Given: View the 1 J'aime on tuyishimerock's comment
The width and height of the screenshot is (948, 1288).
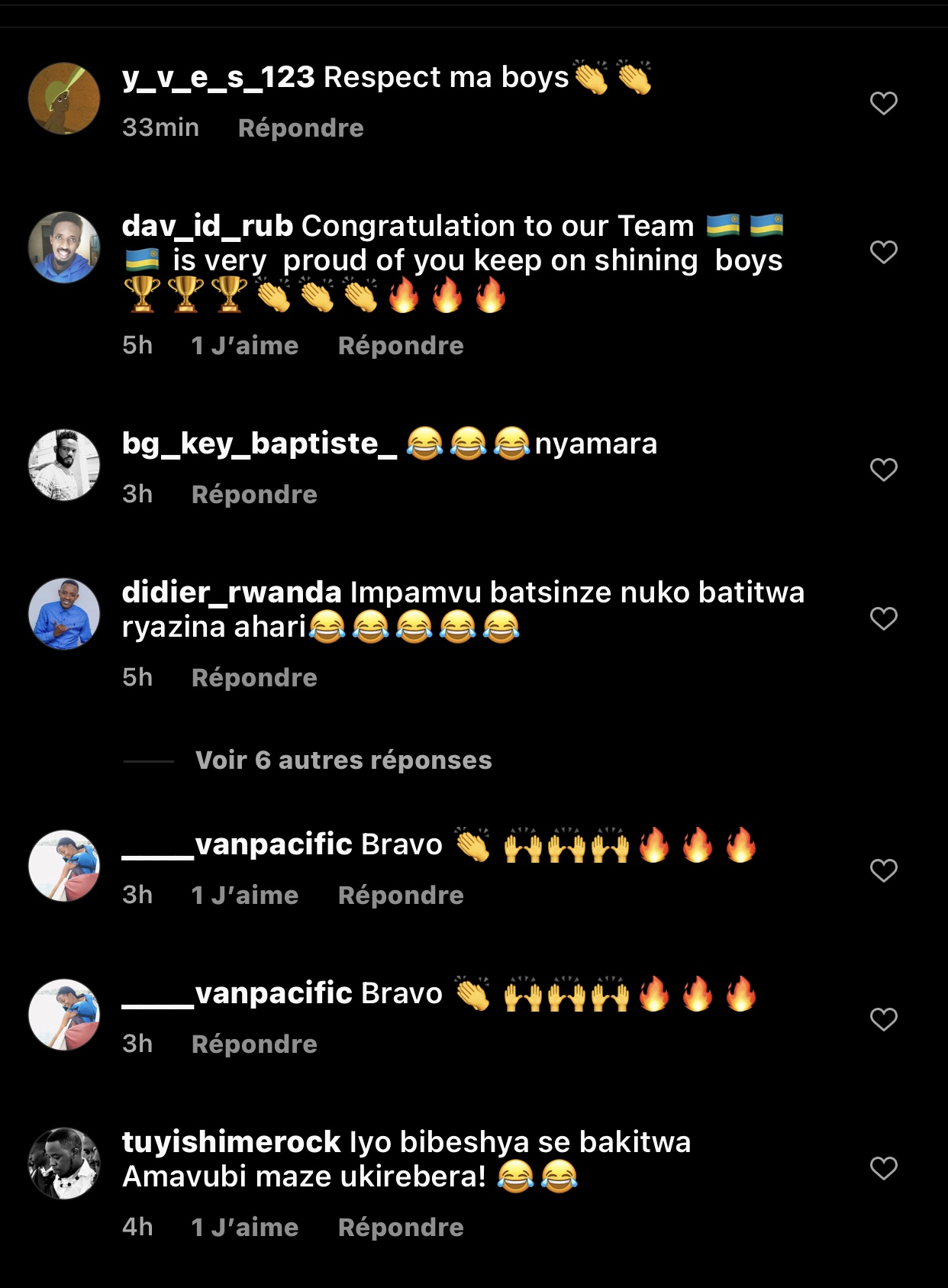Looking at the screenshot, I should click(244, 1227).
